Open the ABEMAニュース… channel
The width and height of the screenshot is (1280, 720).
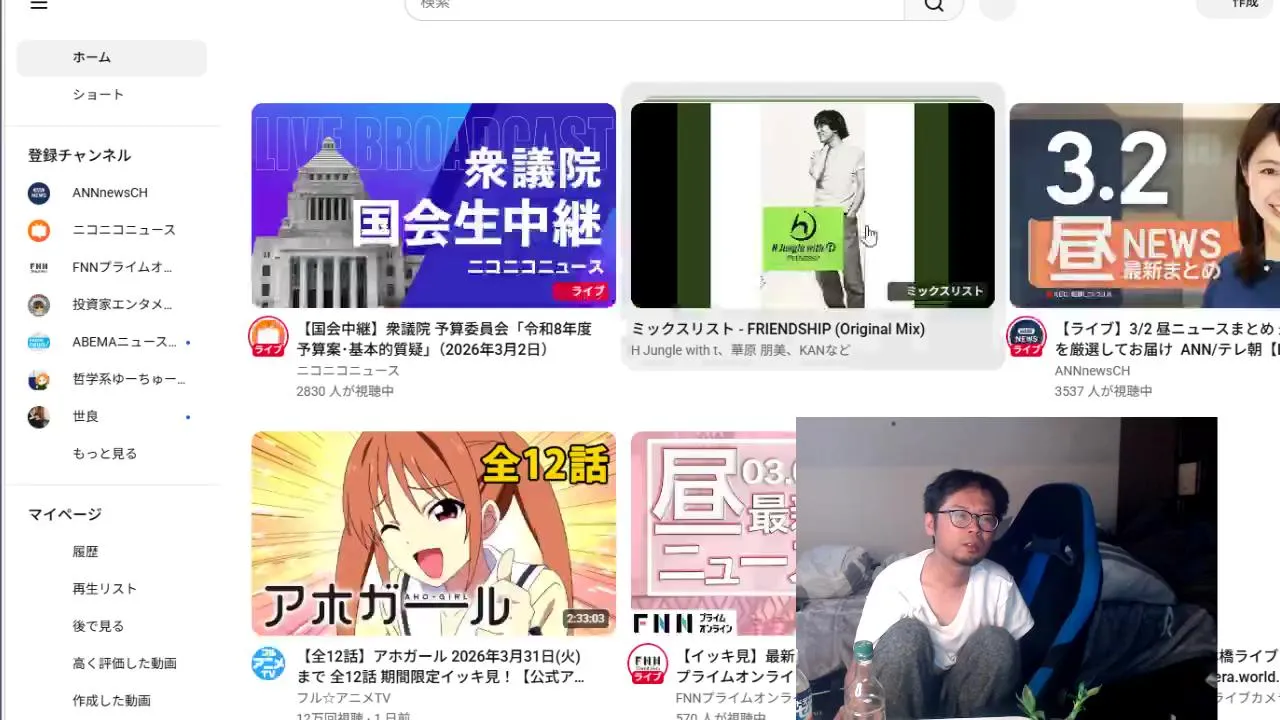pyautogui.click(x=123, y=342)
